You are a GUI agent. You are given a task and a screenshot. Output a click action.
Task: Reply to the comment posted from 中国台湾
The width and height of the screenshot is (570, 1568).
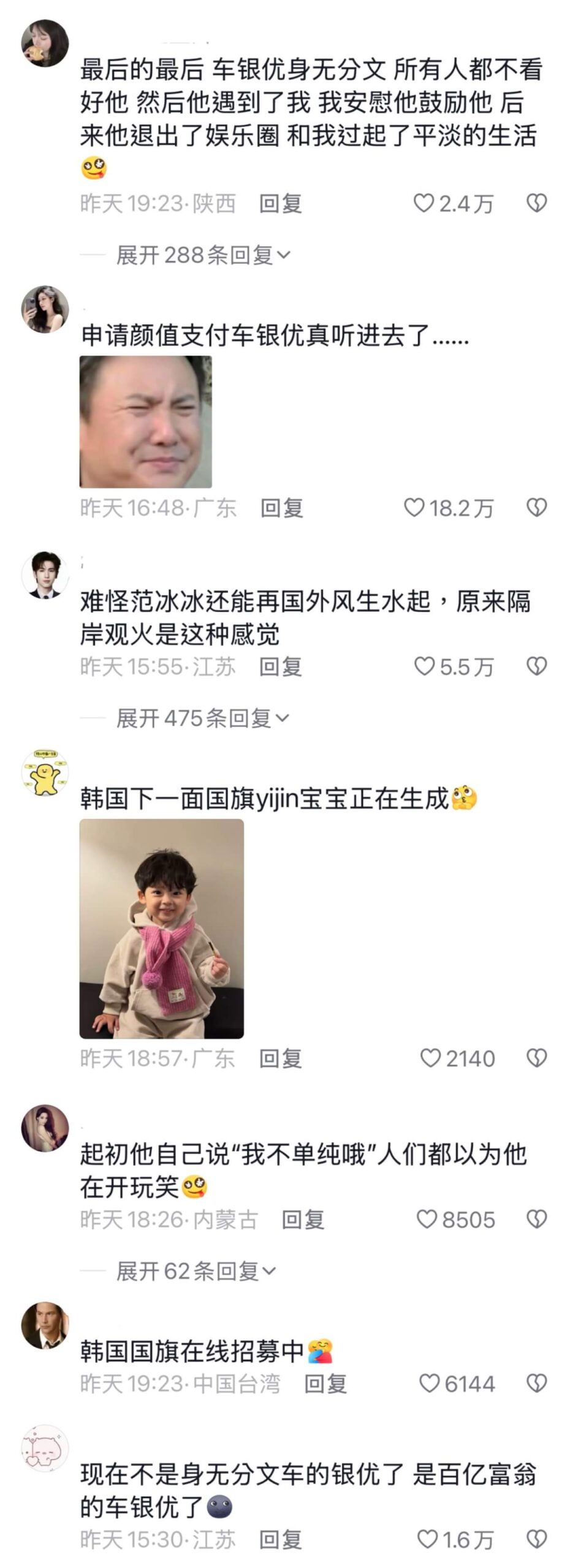tap(325, 1384)
